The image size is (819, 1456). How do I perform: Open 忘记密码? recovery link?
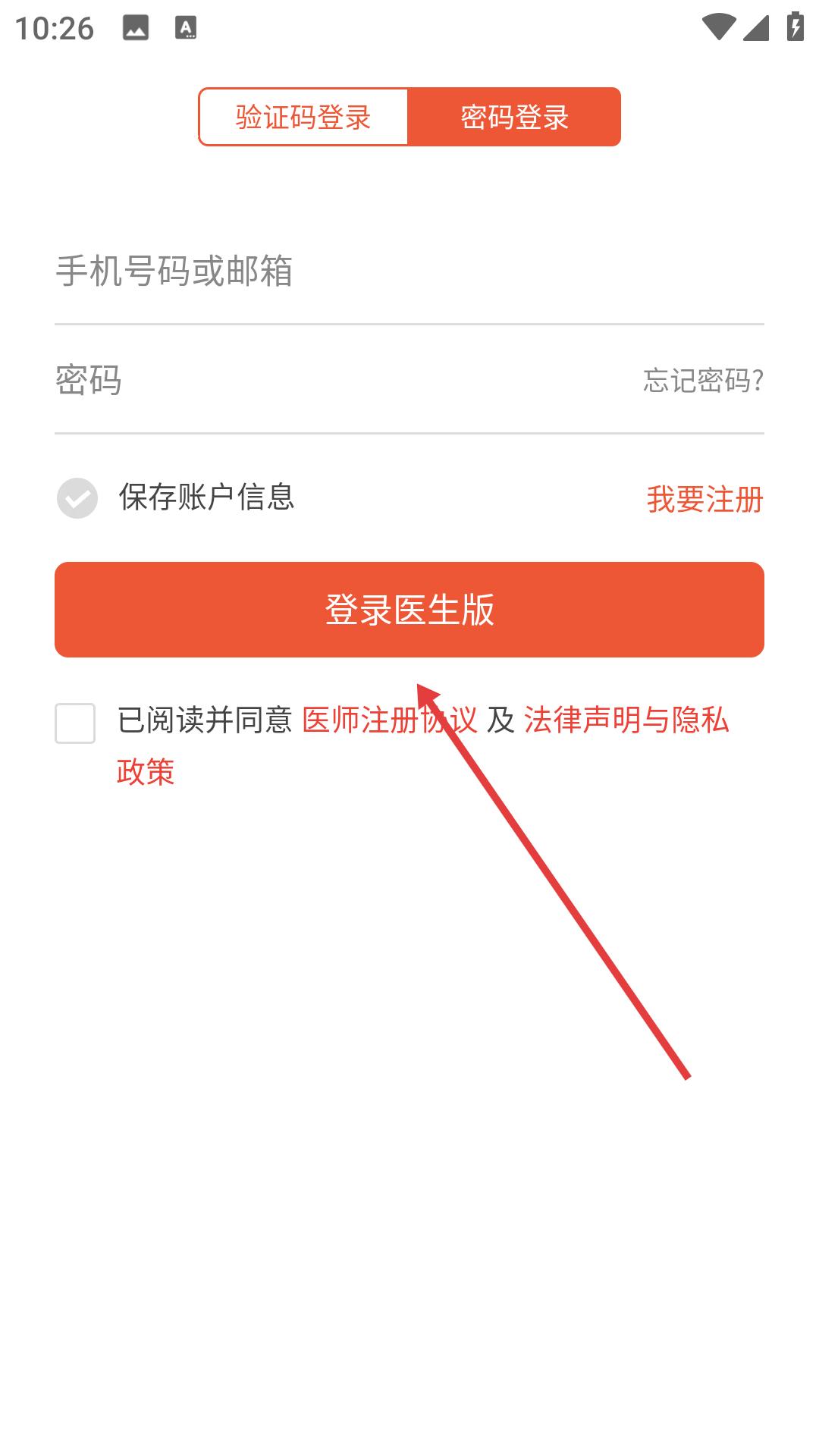[703, 380]
